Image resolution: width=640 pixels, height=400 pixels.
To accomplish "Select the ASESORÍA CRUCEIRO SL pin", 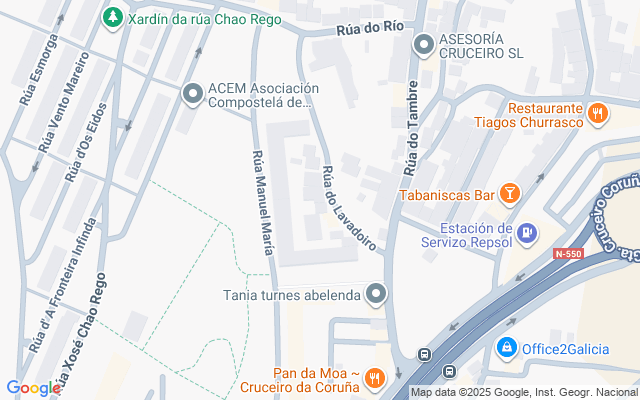I will 424,44.
